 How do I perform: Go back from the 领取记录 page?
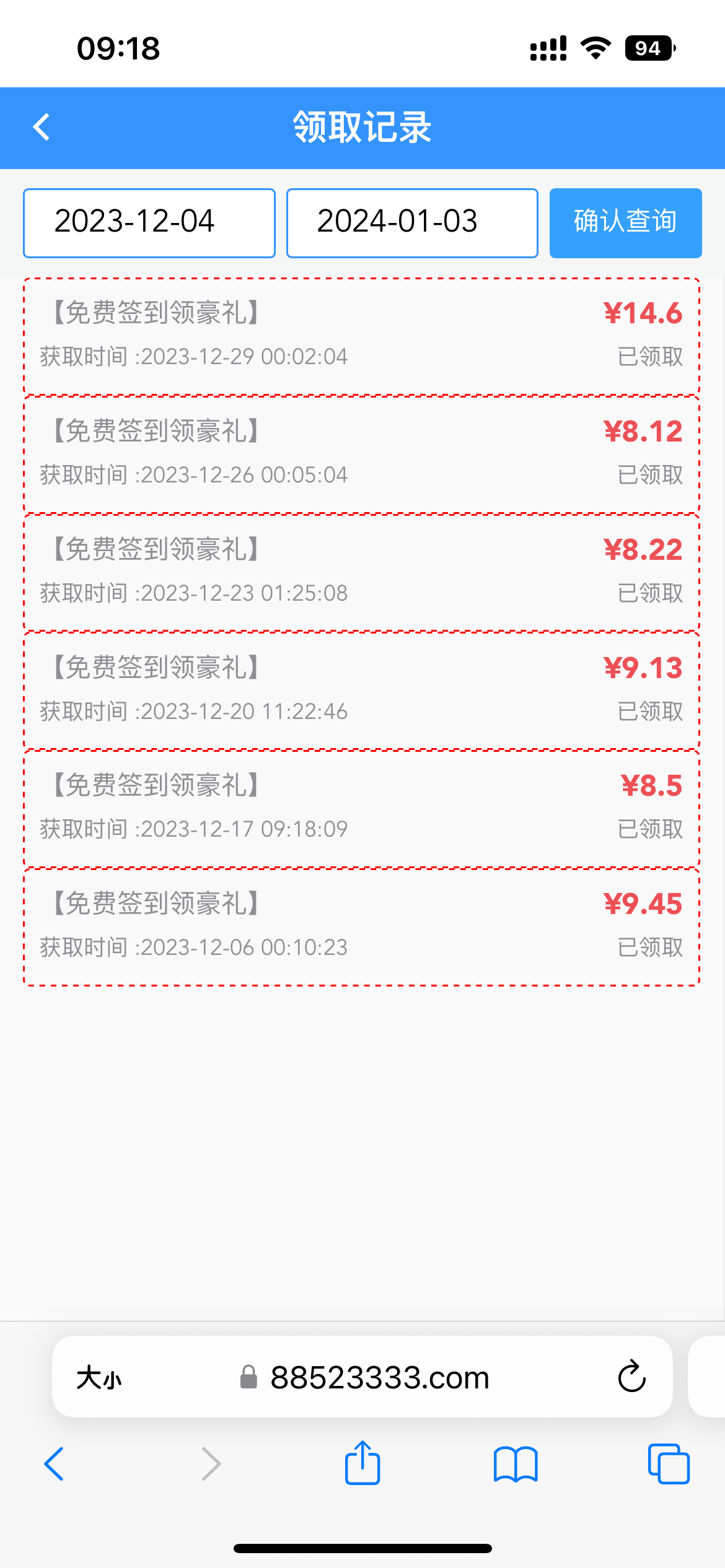click(42, 128)
